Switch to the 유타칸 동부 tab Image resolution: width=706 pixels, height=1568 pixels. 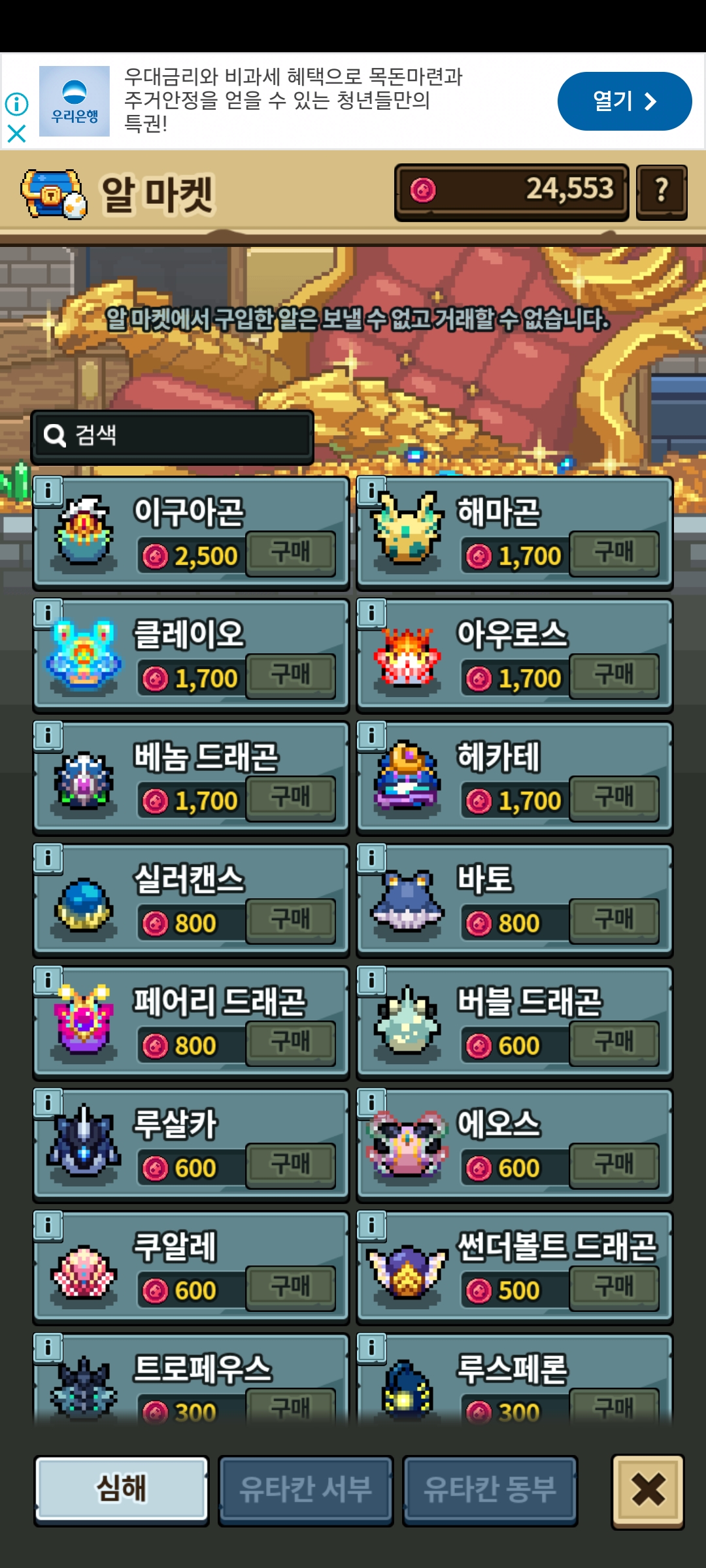(490, 1490)
